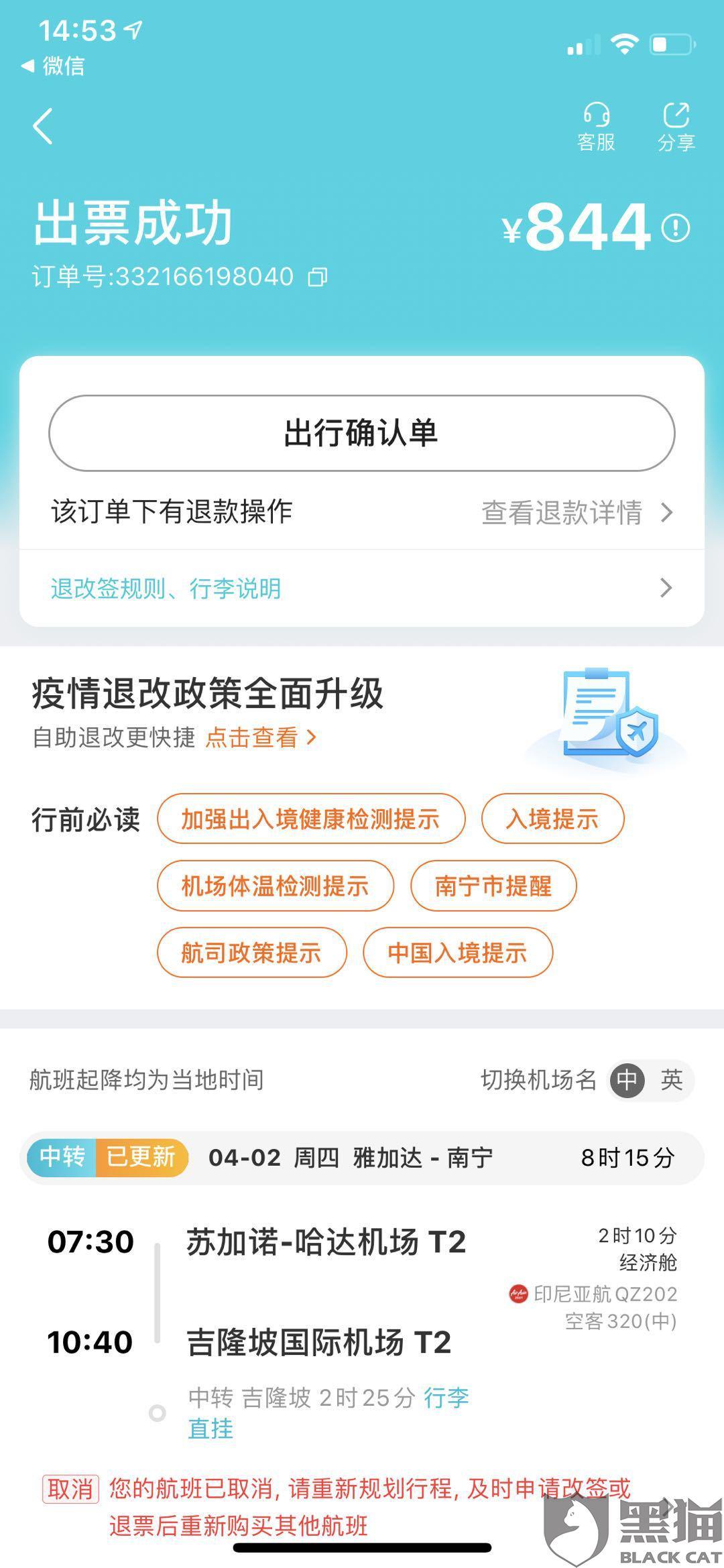Screen dimensions: 724x1568
Task: Open 机场体温检测提示 chip
Action: point(276,886)
